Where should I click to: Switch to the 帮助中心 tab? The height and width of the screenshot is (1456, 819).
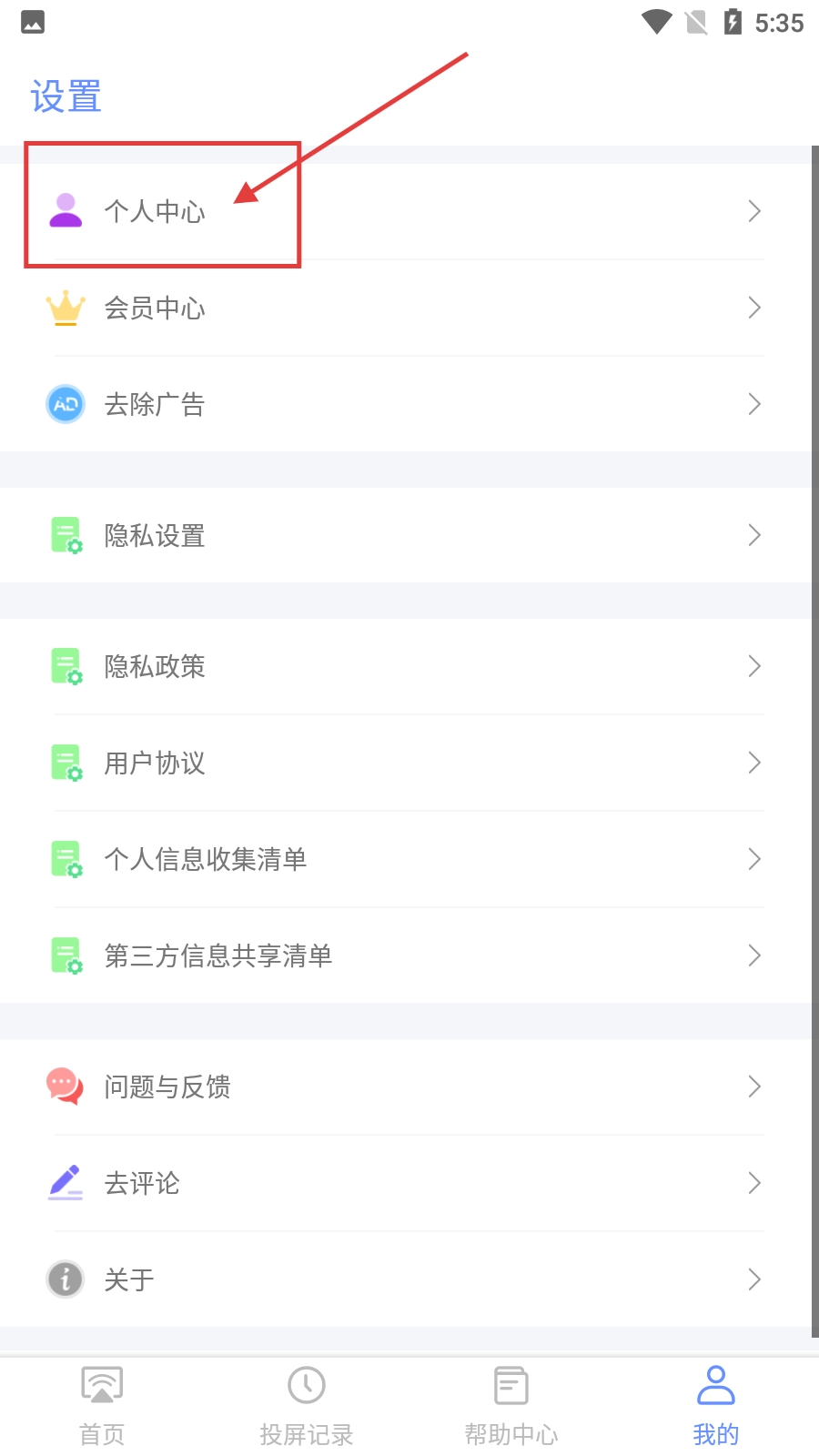511,1406
